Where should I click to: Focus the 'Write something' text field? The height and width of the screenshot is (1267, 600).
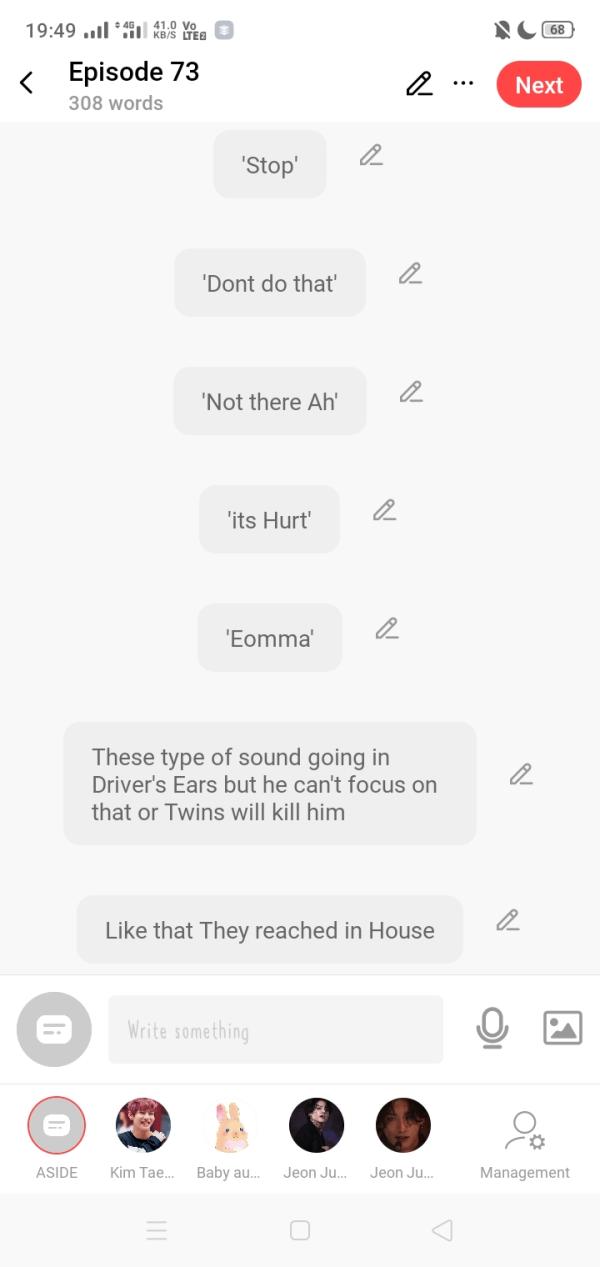pyautogui.click(x=275, y=1029)
